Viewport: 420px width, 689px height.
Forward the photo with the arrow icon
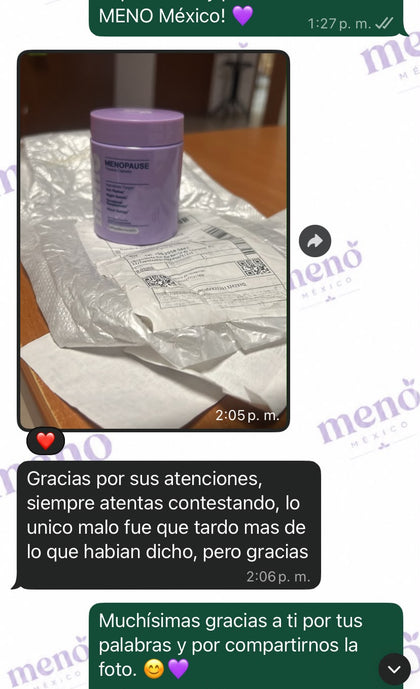coord(315,241)
